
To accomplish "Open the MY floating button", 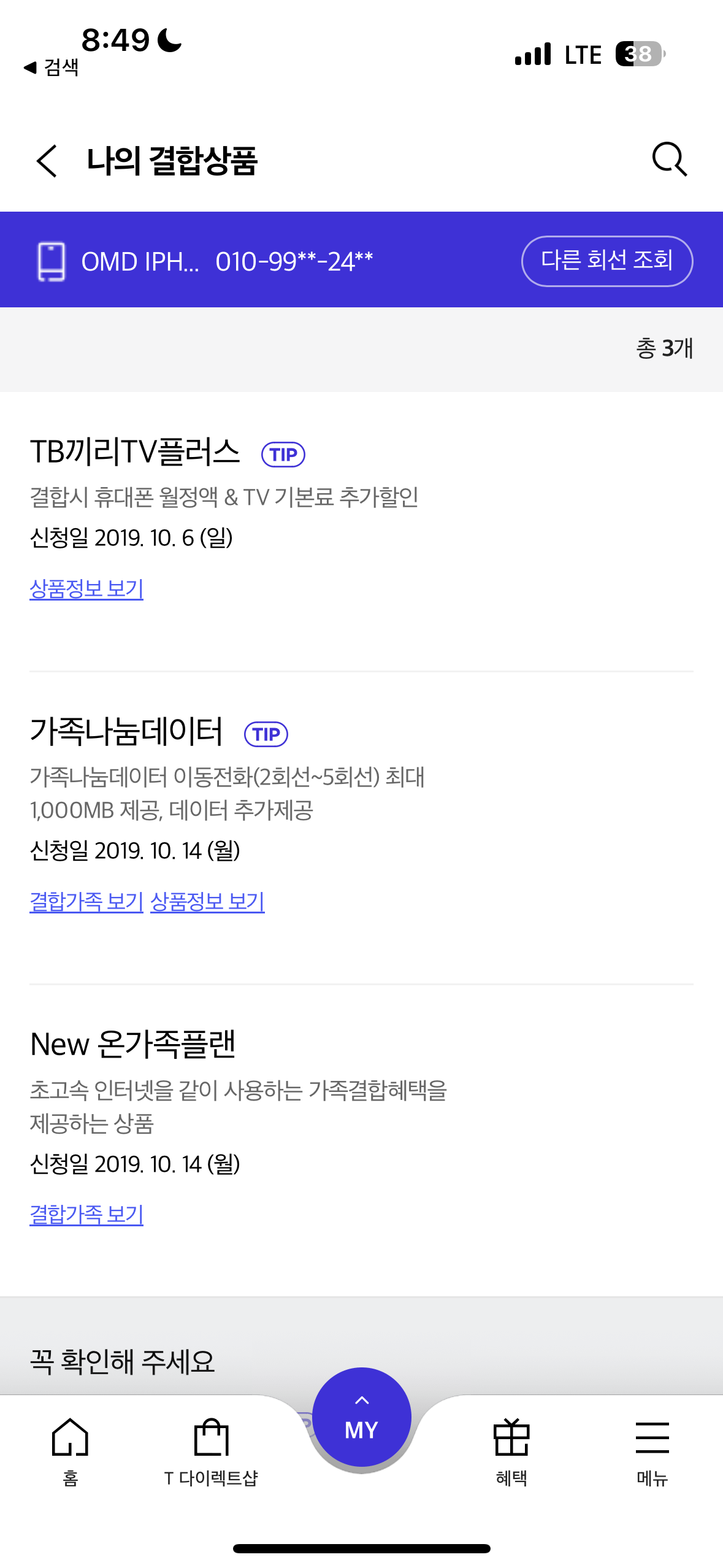I will (362, 1418).
